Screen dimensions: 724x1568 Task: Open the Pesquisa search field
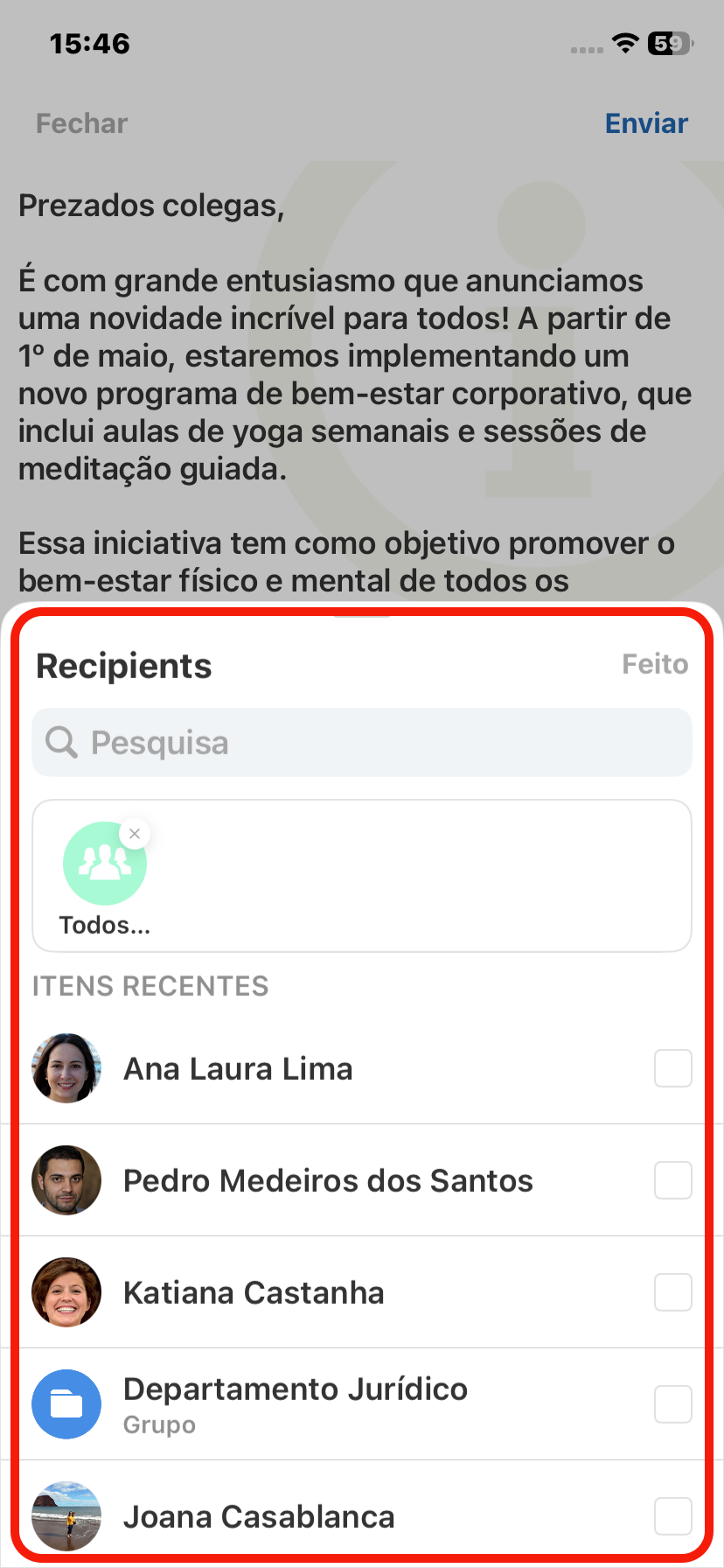tap(362, 743)
